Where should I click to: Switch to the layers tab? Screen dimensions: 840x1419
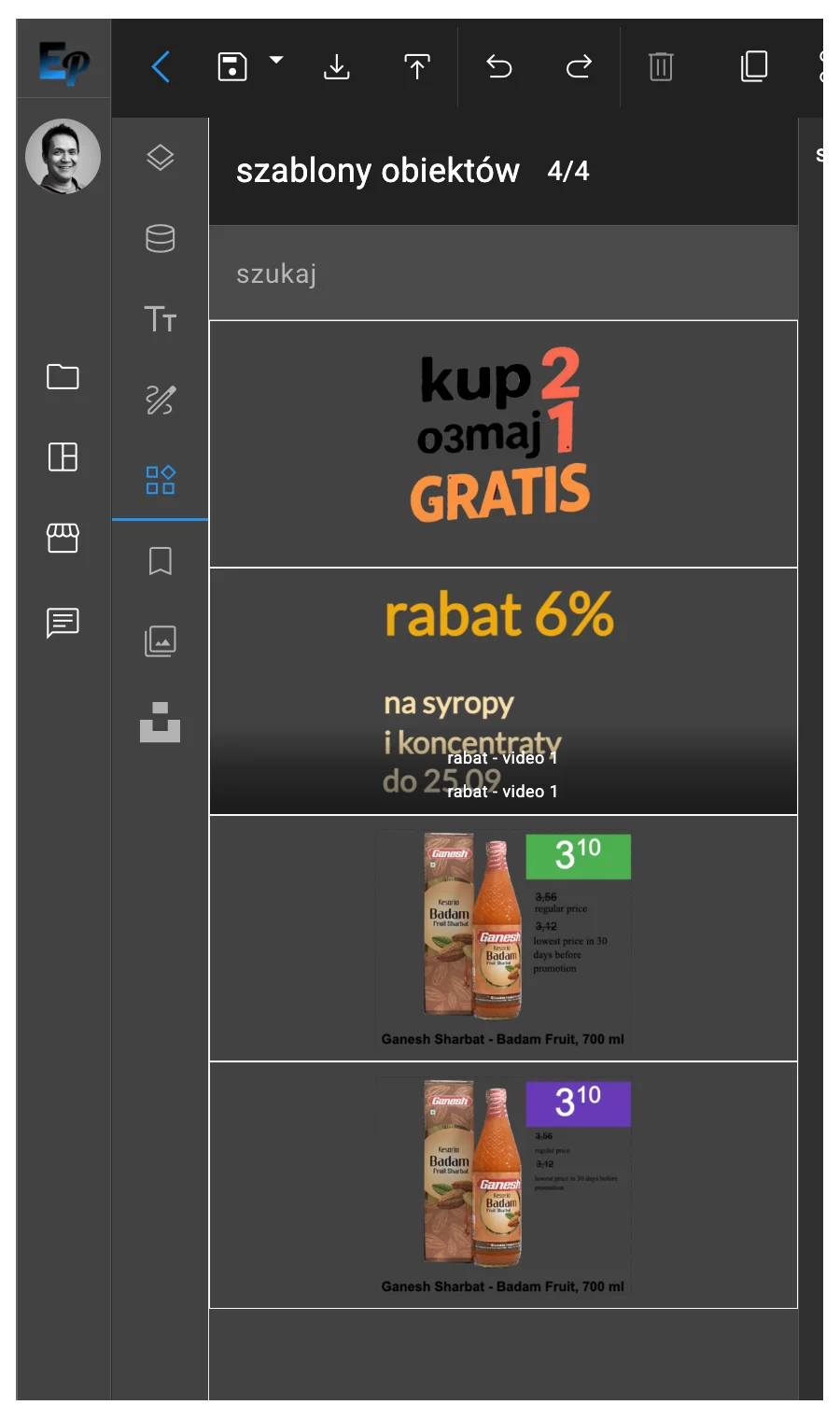point(161,158)
